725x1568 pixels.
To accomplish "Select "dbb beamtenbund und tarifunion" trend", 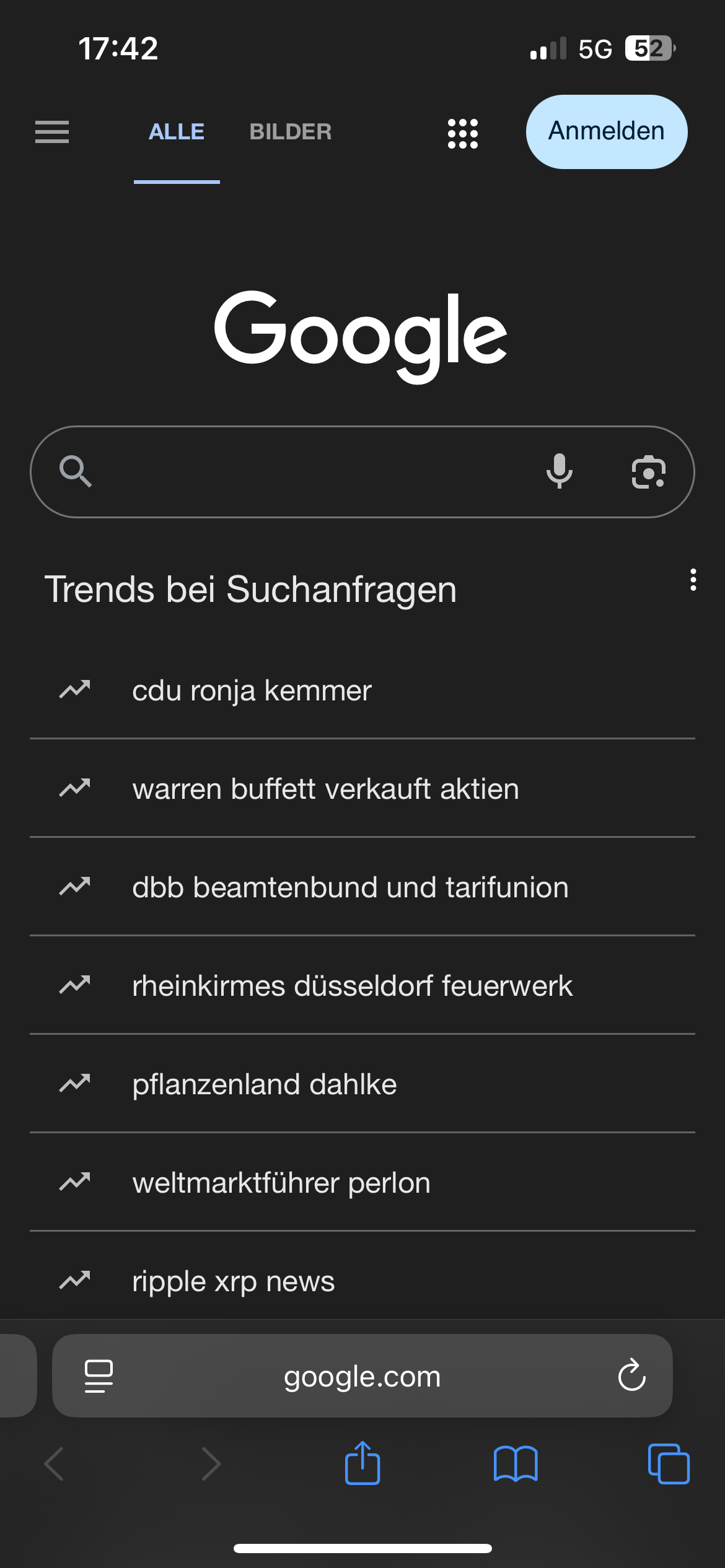I will (x=350, y=887).
